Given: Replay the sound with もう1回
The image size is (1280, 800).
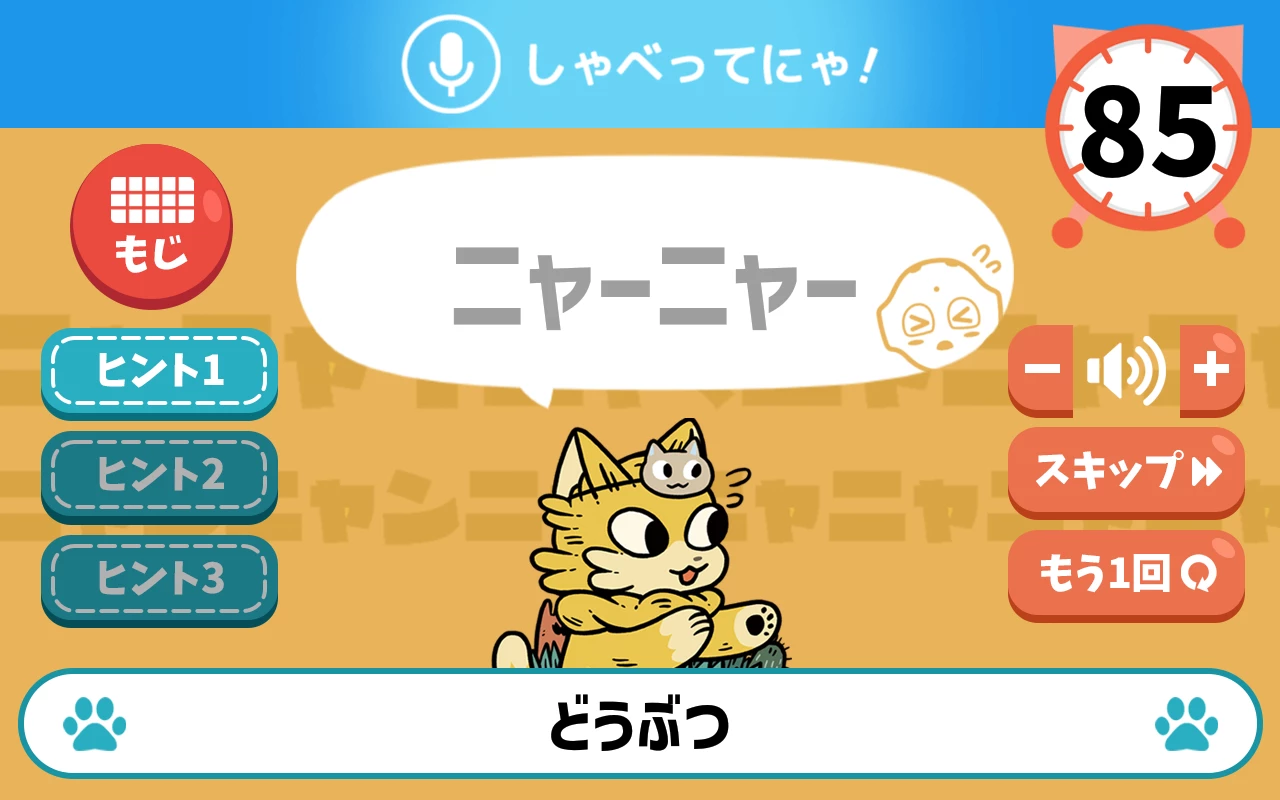Looking at the screenshot, I should pyautogui.click(x=1126, y=575).
